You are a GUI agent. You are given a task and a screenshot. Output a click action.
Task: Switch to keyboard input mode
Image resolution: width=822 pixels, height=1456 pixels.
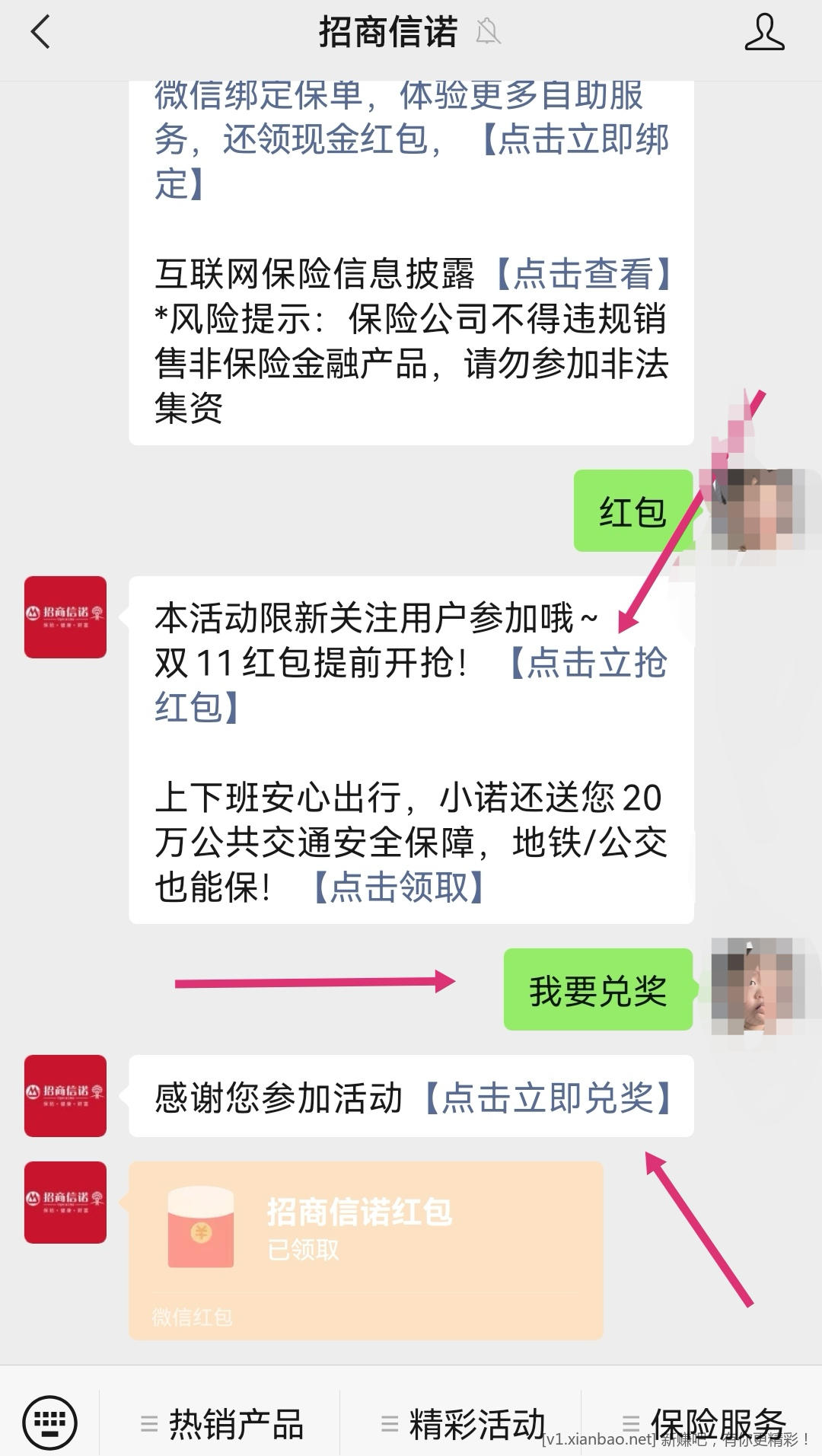click(x=49, y=1422)
